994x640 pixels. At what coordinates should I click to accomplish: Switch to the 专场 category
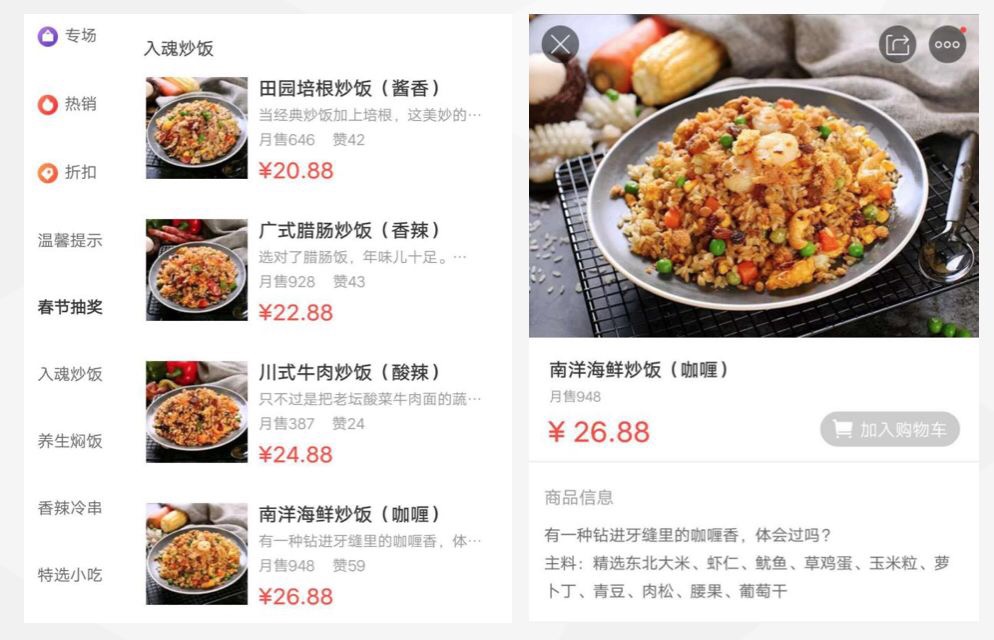[x=68, y=36]
